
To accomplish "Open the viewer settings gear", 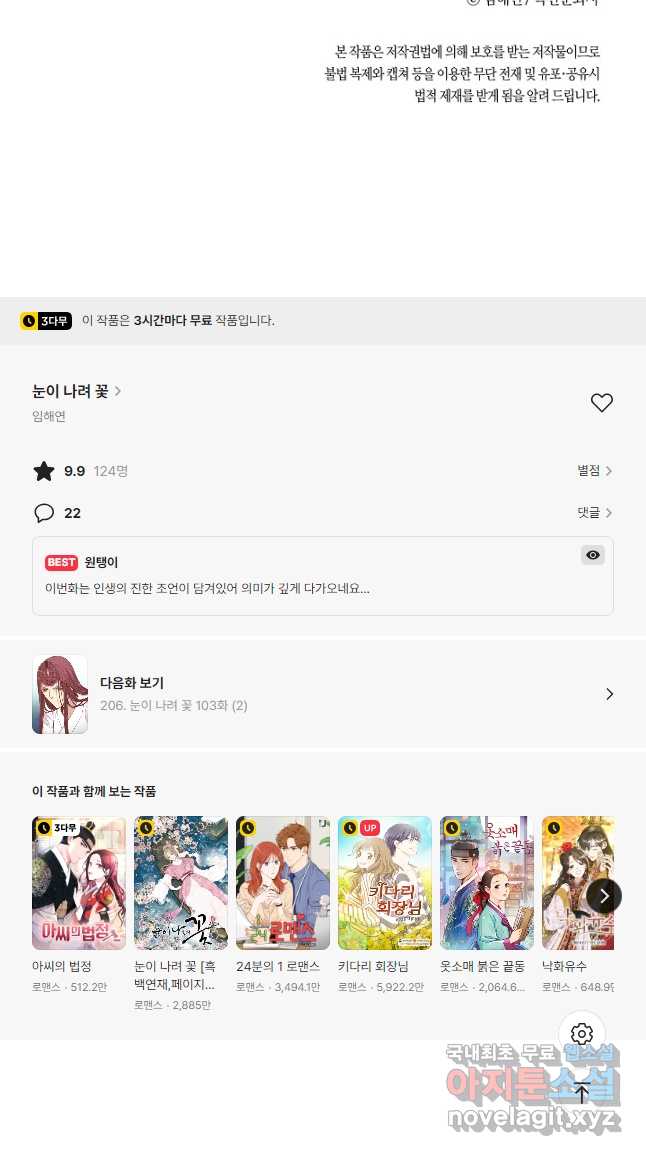I will (x=582, y=1034).
